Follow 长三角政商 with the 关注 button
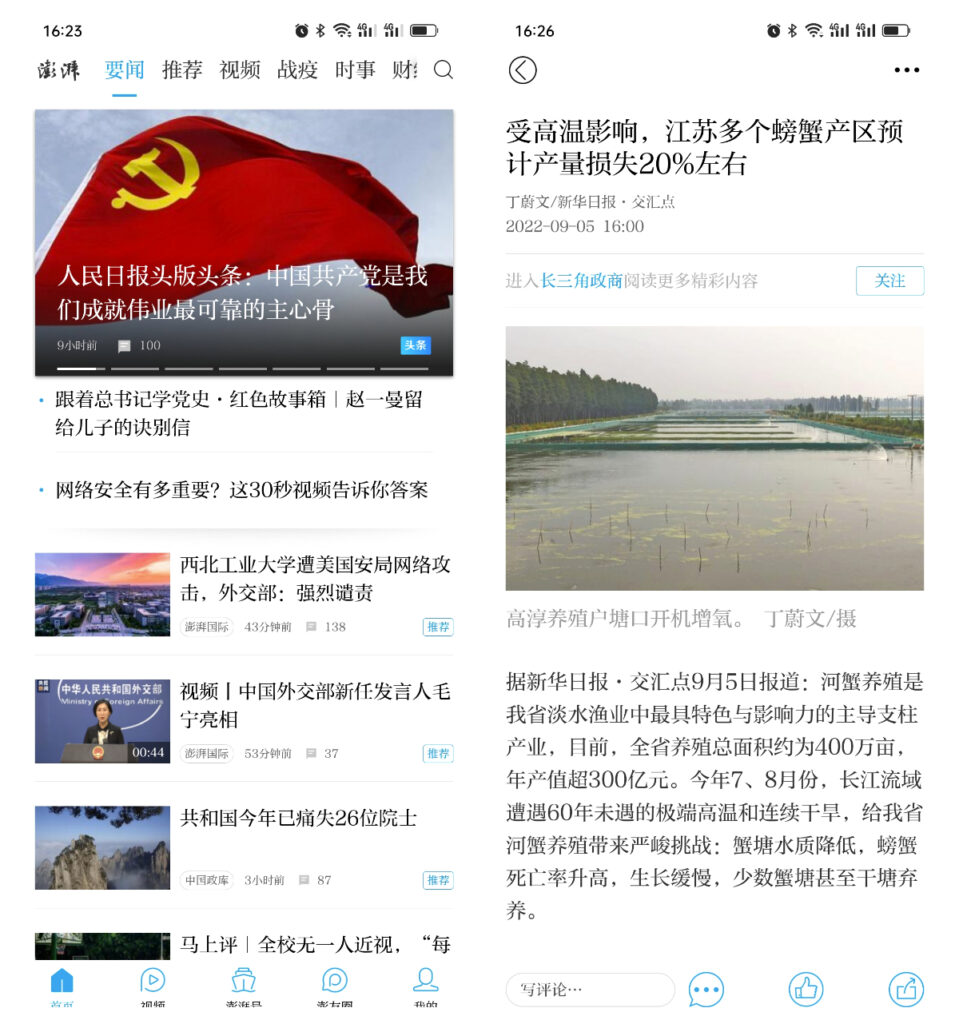The image size is (959, 1024). [x=889, y=281]
